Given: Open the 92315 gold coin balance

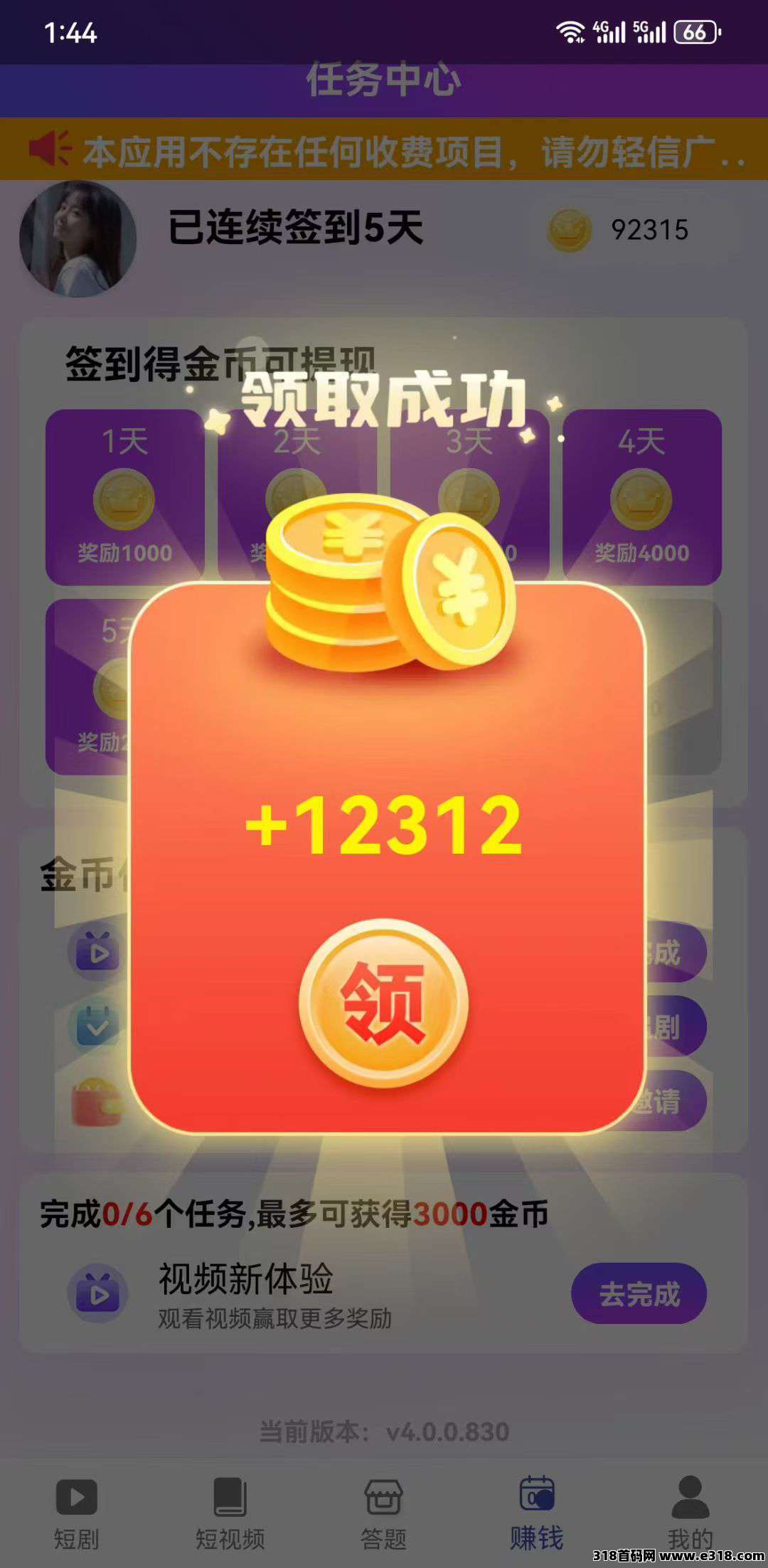Looking at the screenshot, I should (619, 230).
